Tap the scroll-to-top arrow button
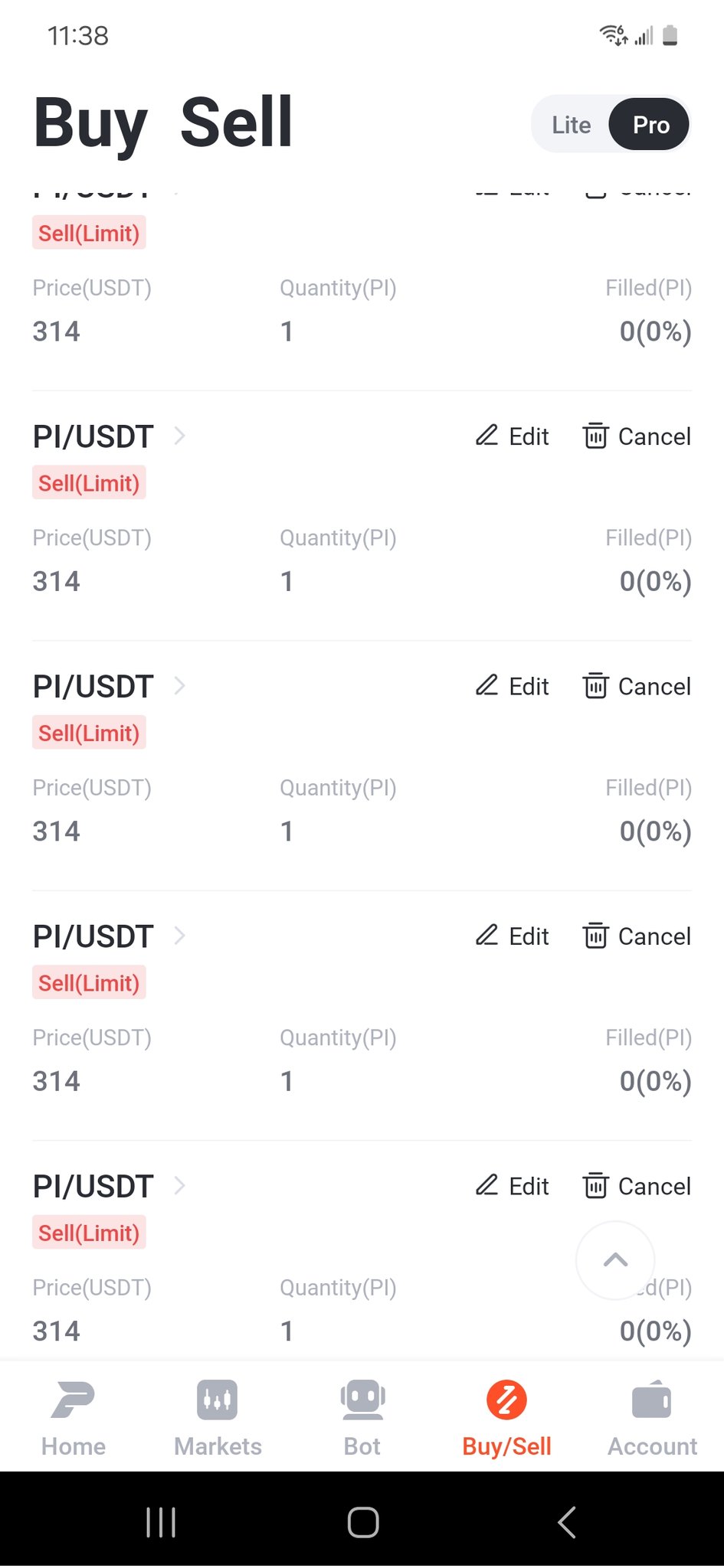Image resolution: width=724 pixels, height=1568 pixels. pos(615,1259)
